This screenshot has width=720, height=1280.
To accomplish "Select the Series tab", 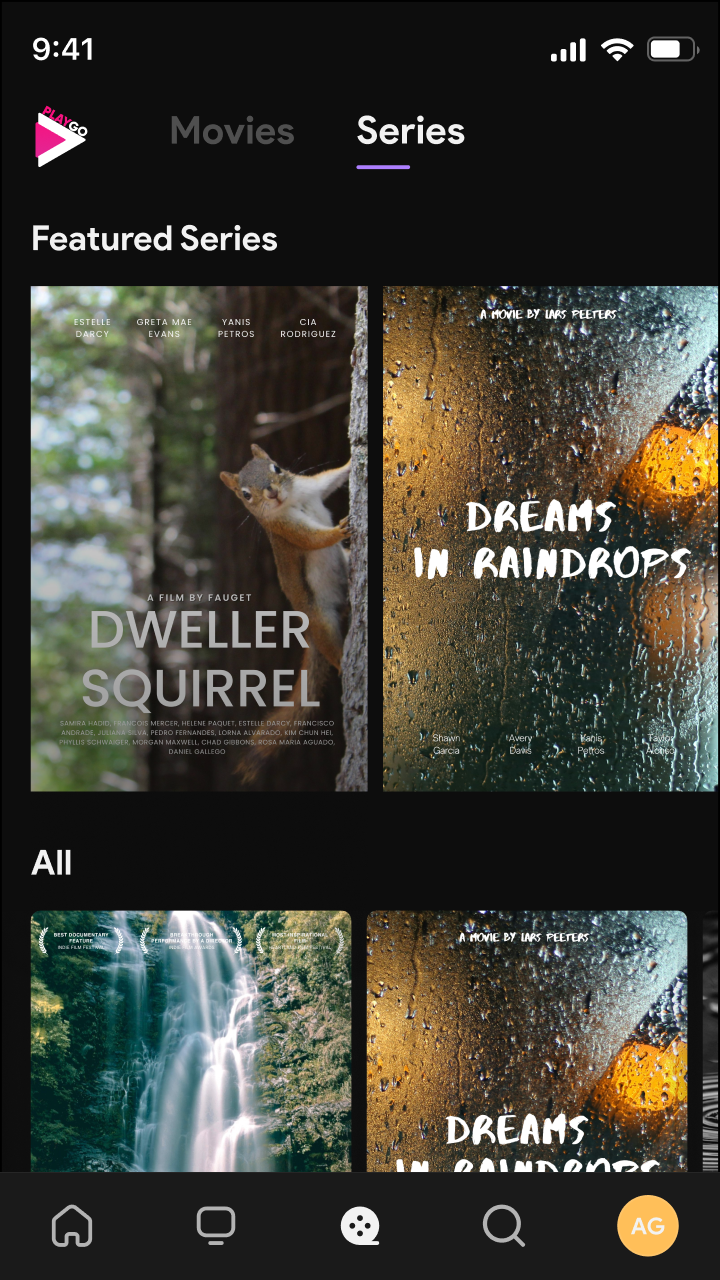I will [x=410, y=131].
